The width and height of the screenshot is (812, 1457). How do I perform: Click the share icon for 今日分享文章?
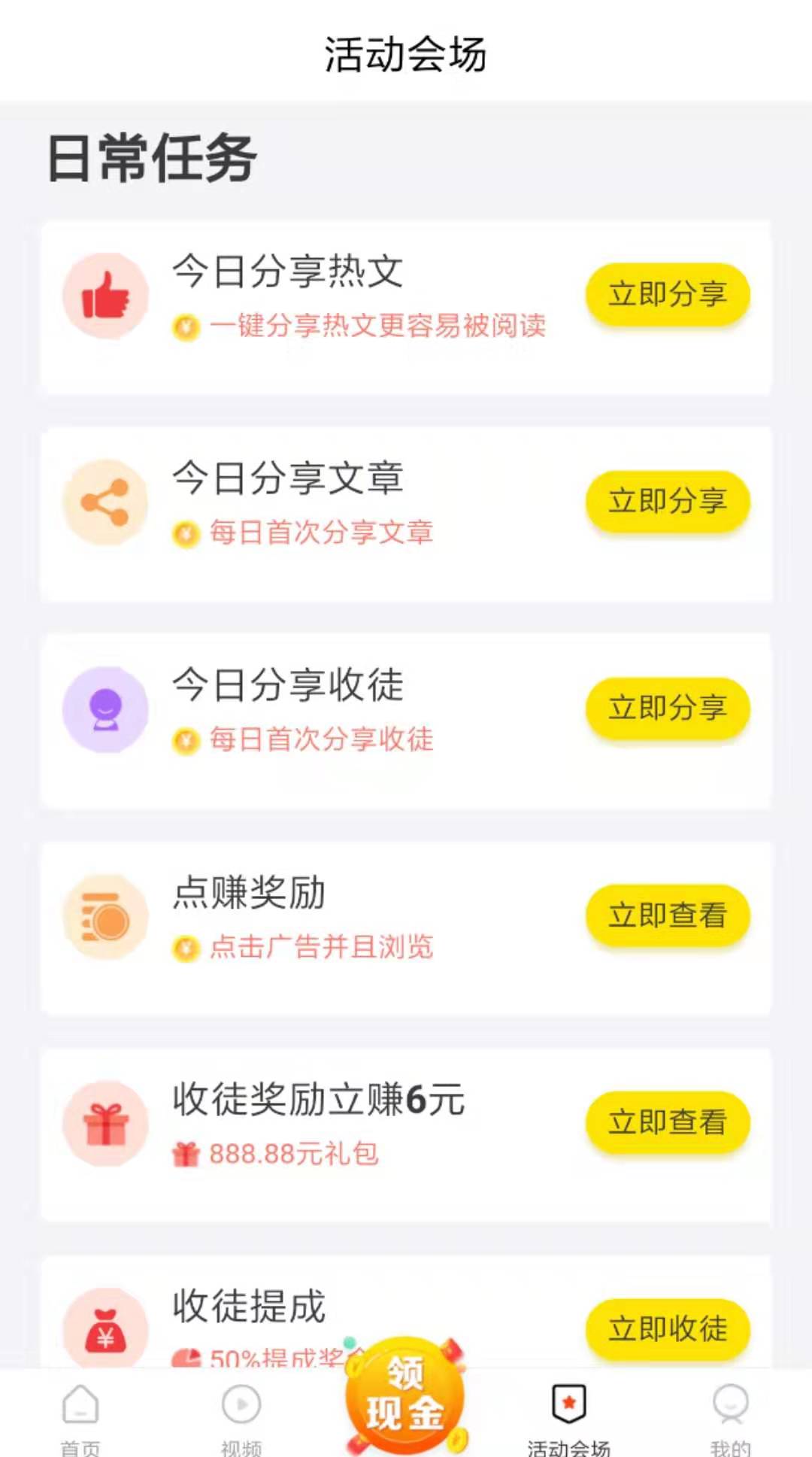pyautogui.click(x=105, y=502)
